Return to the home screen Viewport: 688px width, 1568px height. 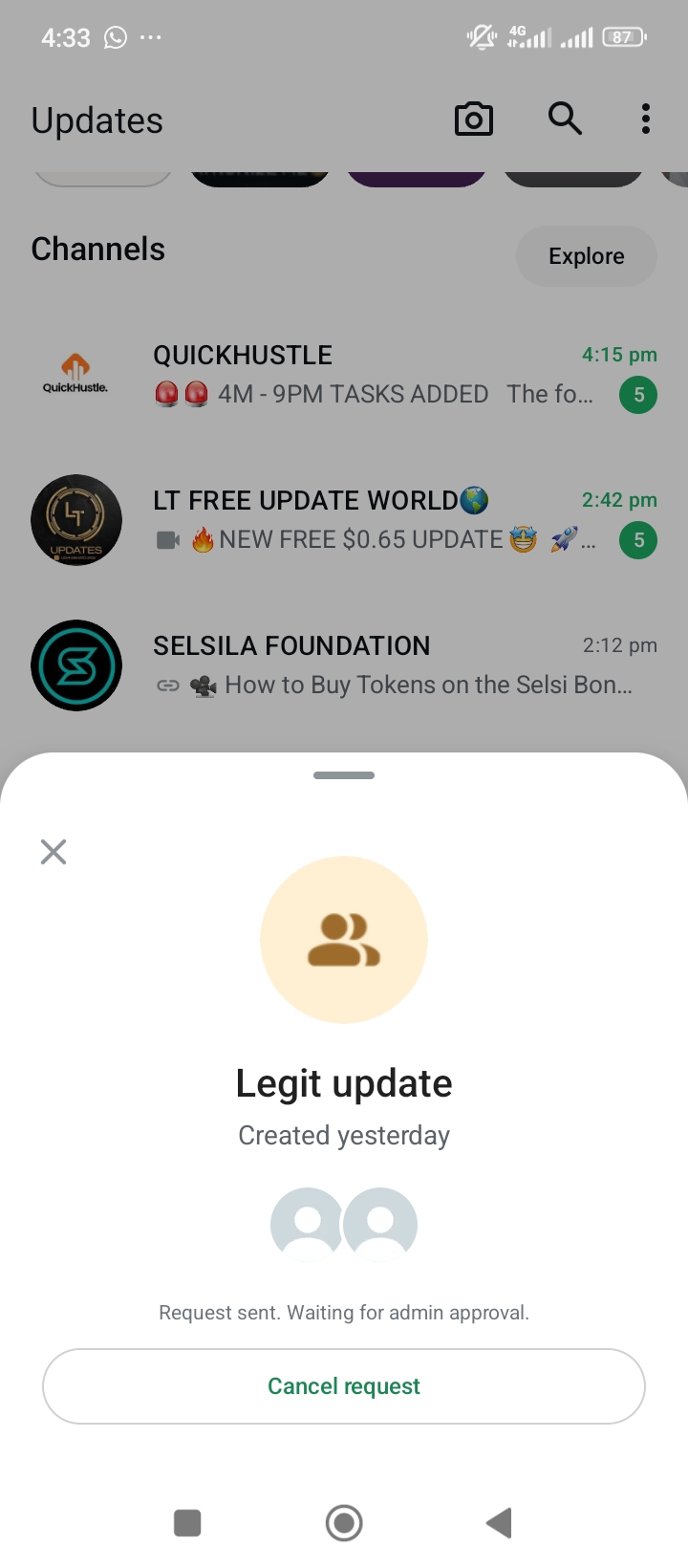click(x=344, y=1523)
